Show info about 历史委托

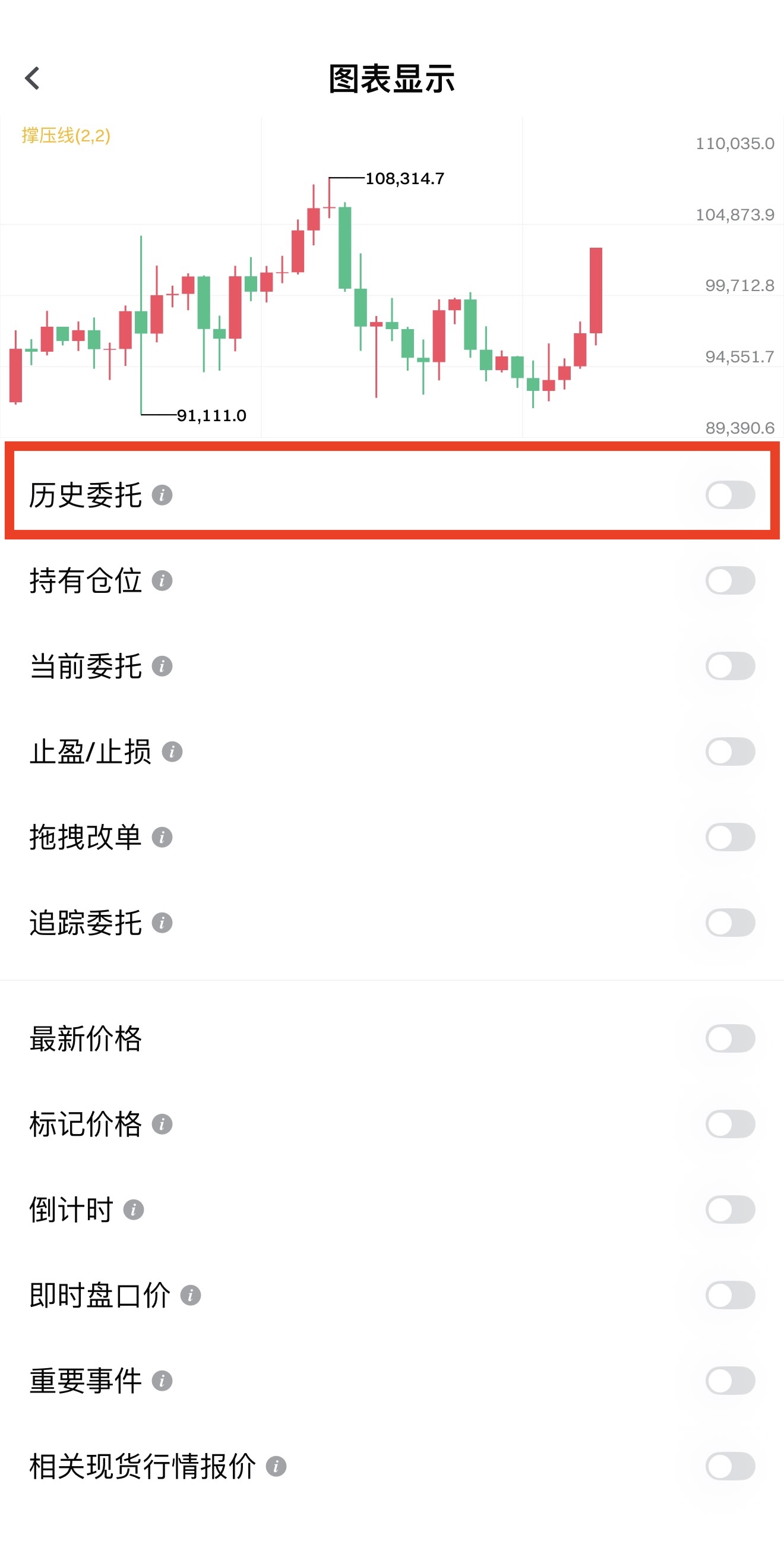coord(162,495)
